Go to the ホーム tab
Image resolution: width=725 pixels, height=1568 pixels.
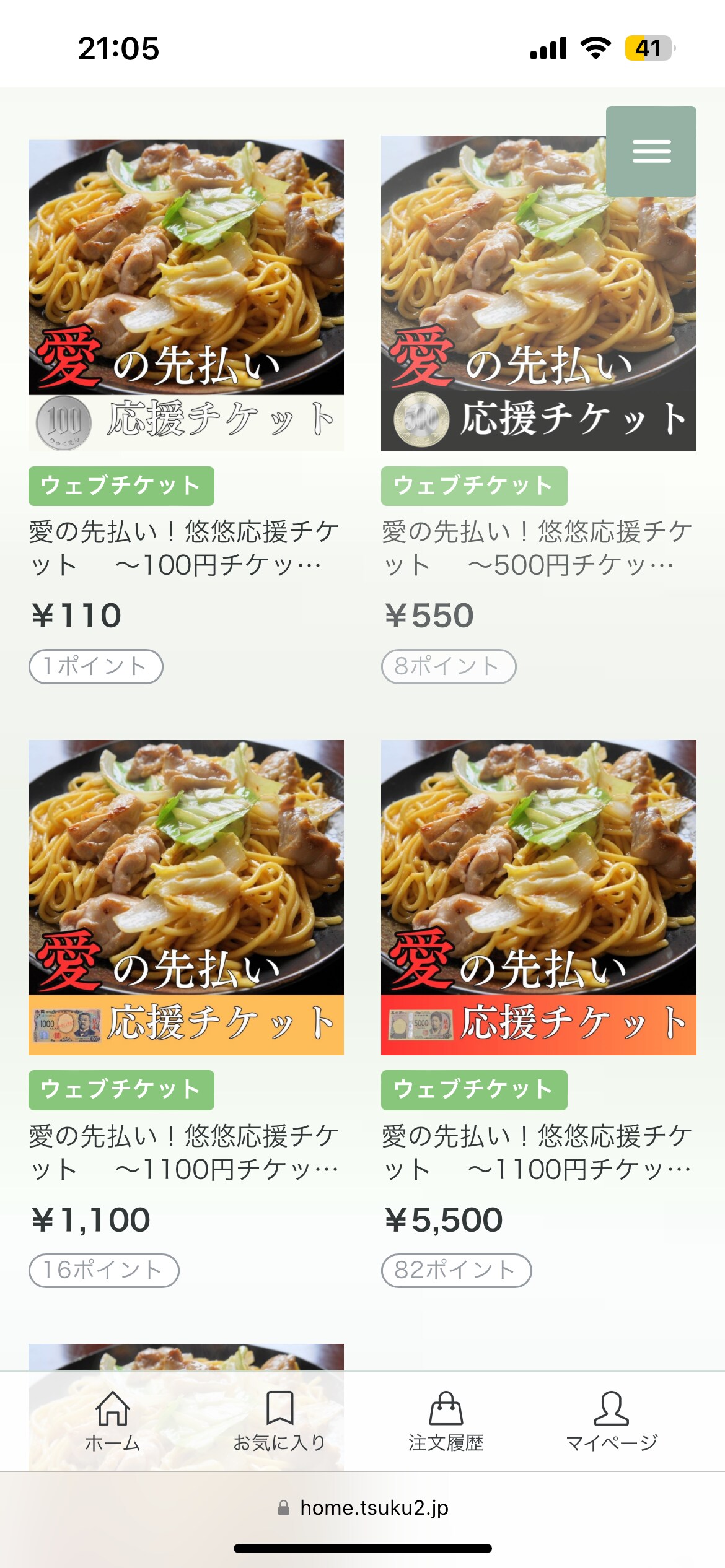(113, 1421)
